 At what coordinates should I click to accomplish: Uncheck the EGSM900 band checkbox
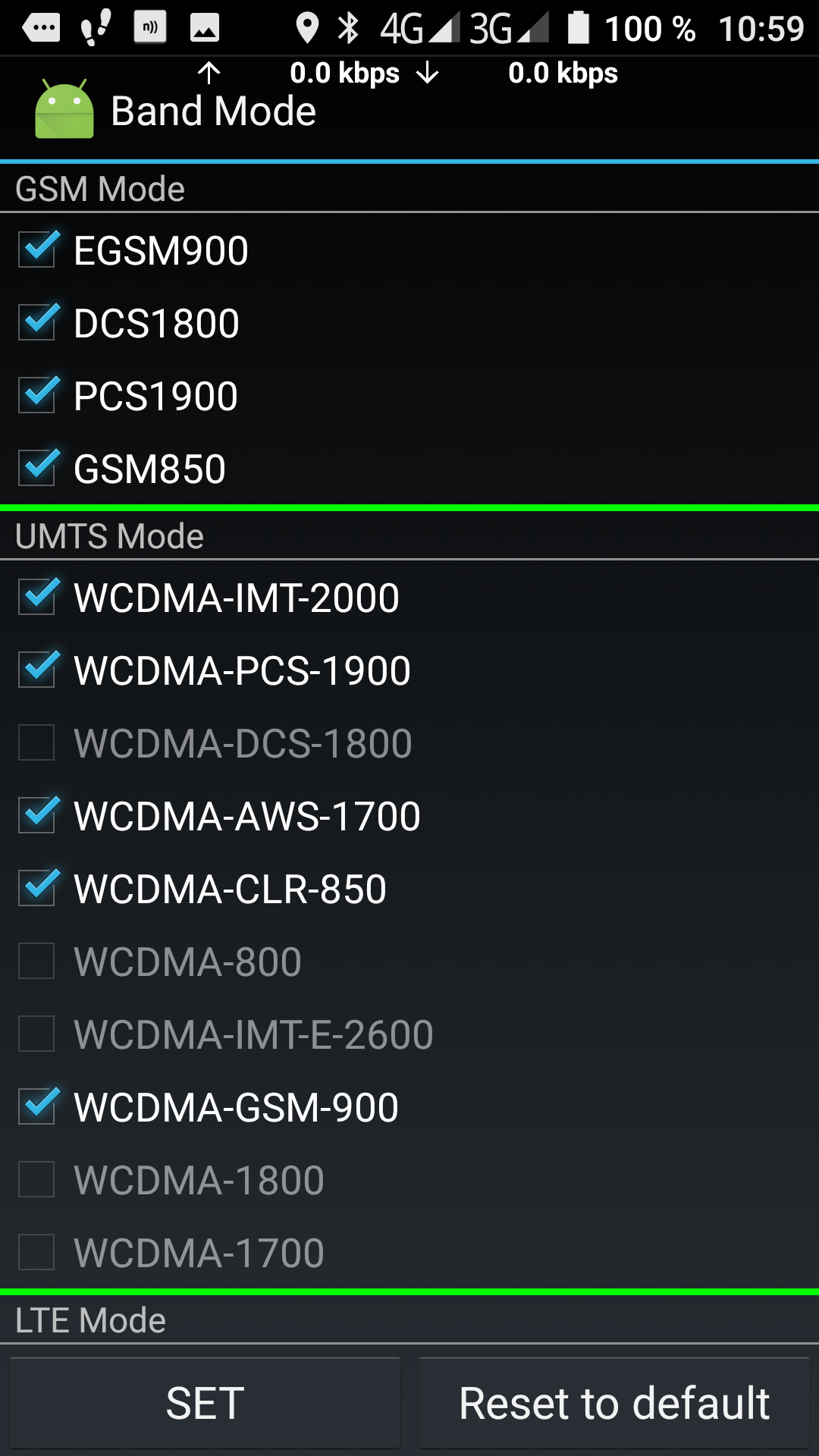point(37,251)
